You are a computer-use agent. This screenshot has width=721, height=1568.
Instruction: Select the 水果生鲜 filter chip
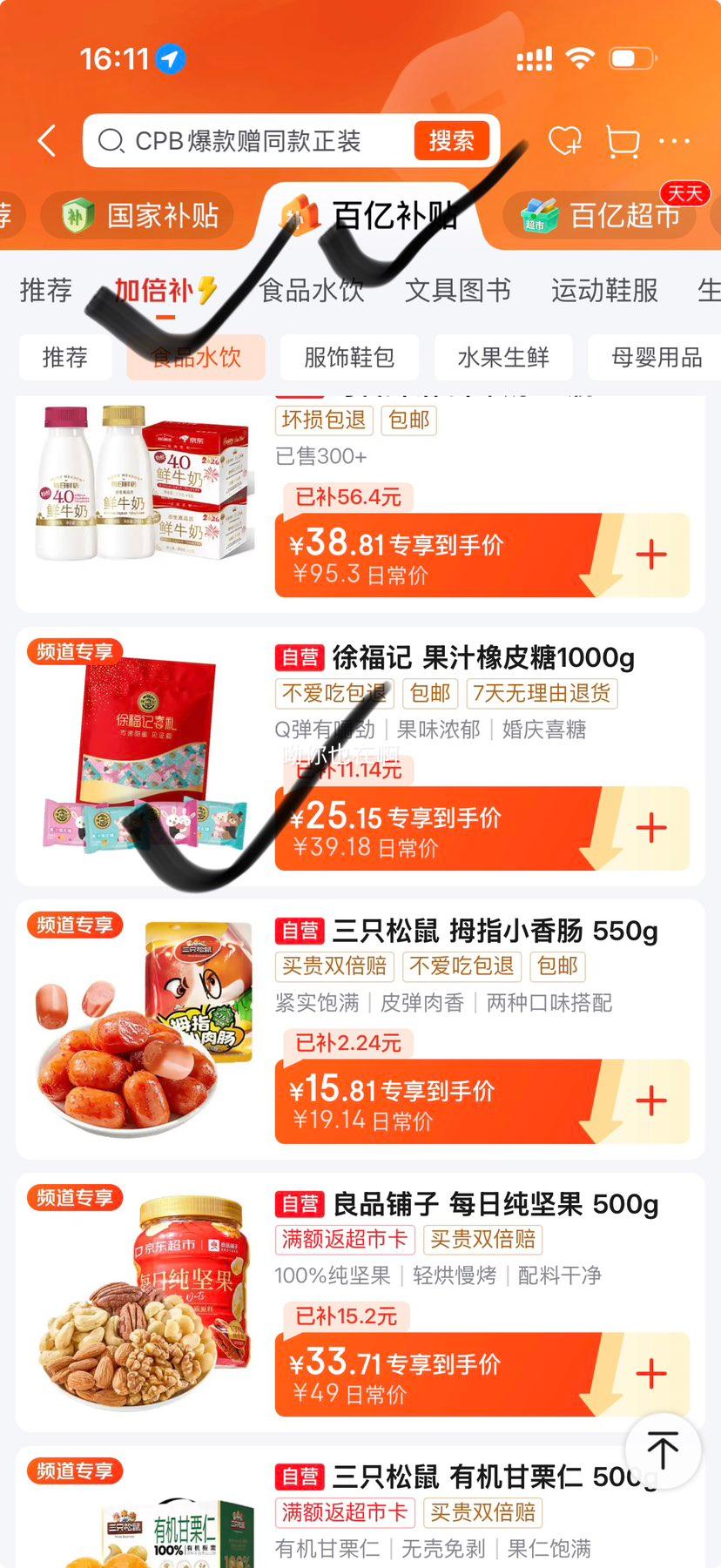tap(503, 357)
